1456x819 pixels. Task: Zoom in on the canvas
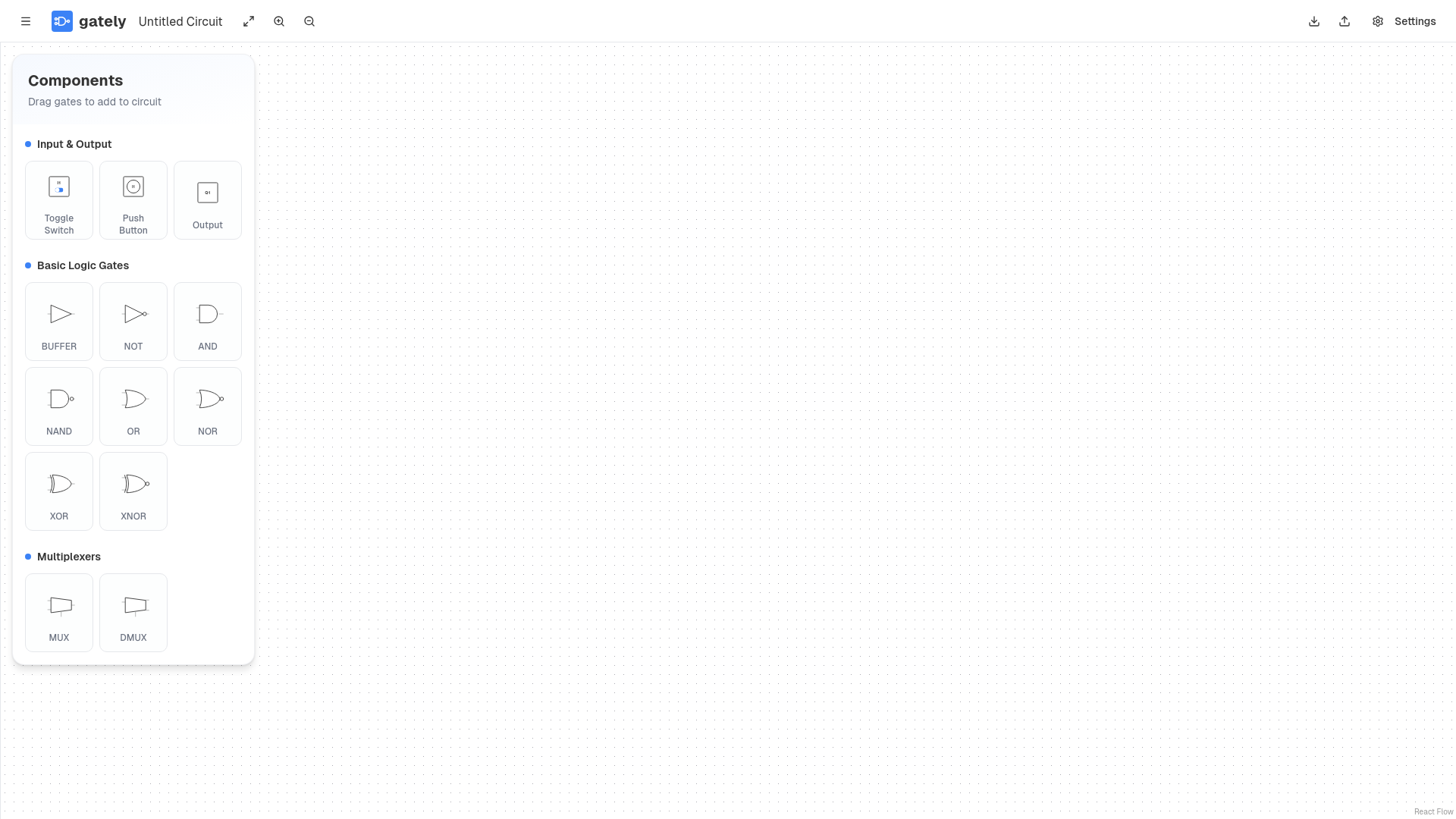coord(279,21)
